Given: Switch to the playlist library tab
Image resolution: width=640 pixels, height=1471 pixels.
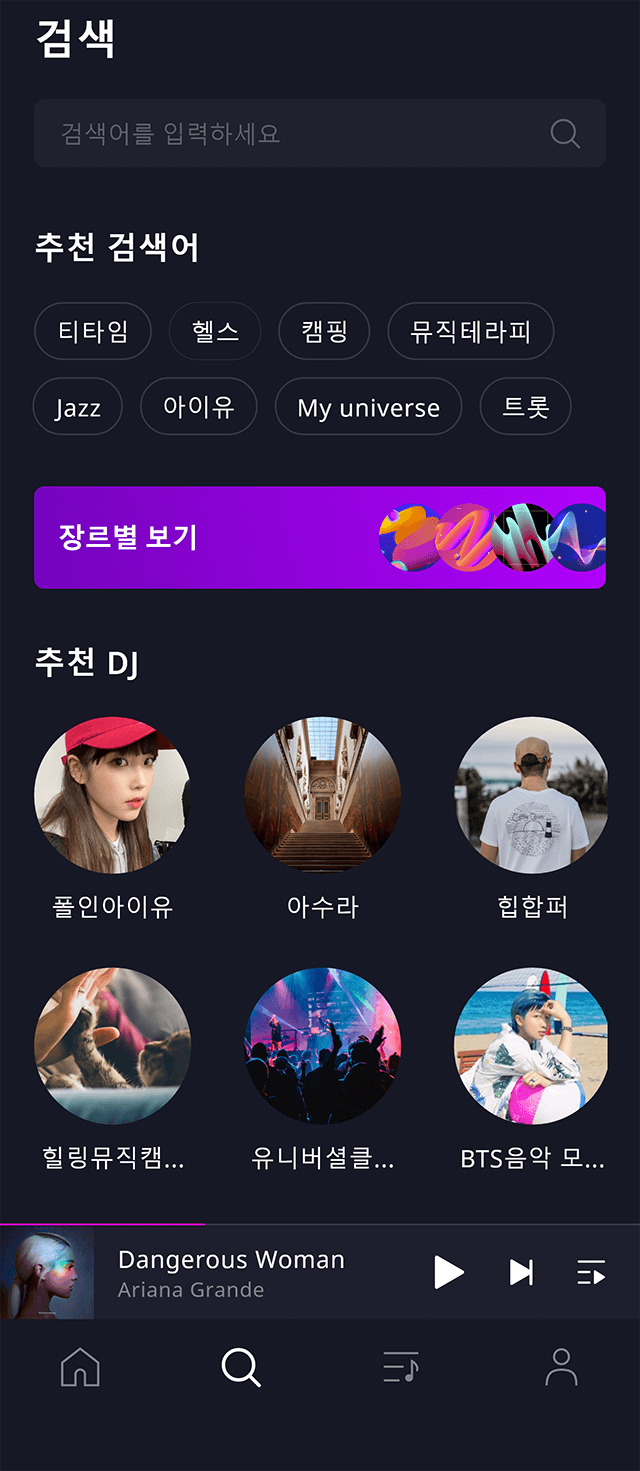Looking at the screenshot, I should pyautogui.click(x=401, y=1367).
